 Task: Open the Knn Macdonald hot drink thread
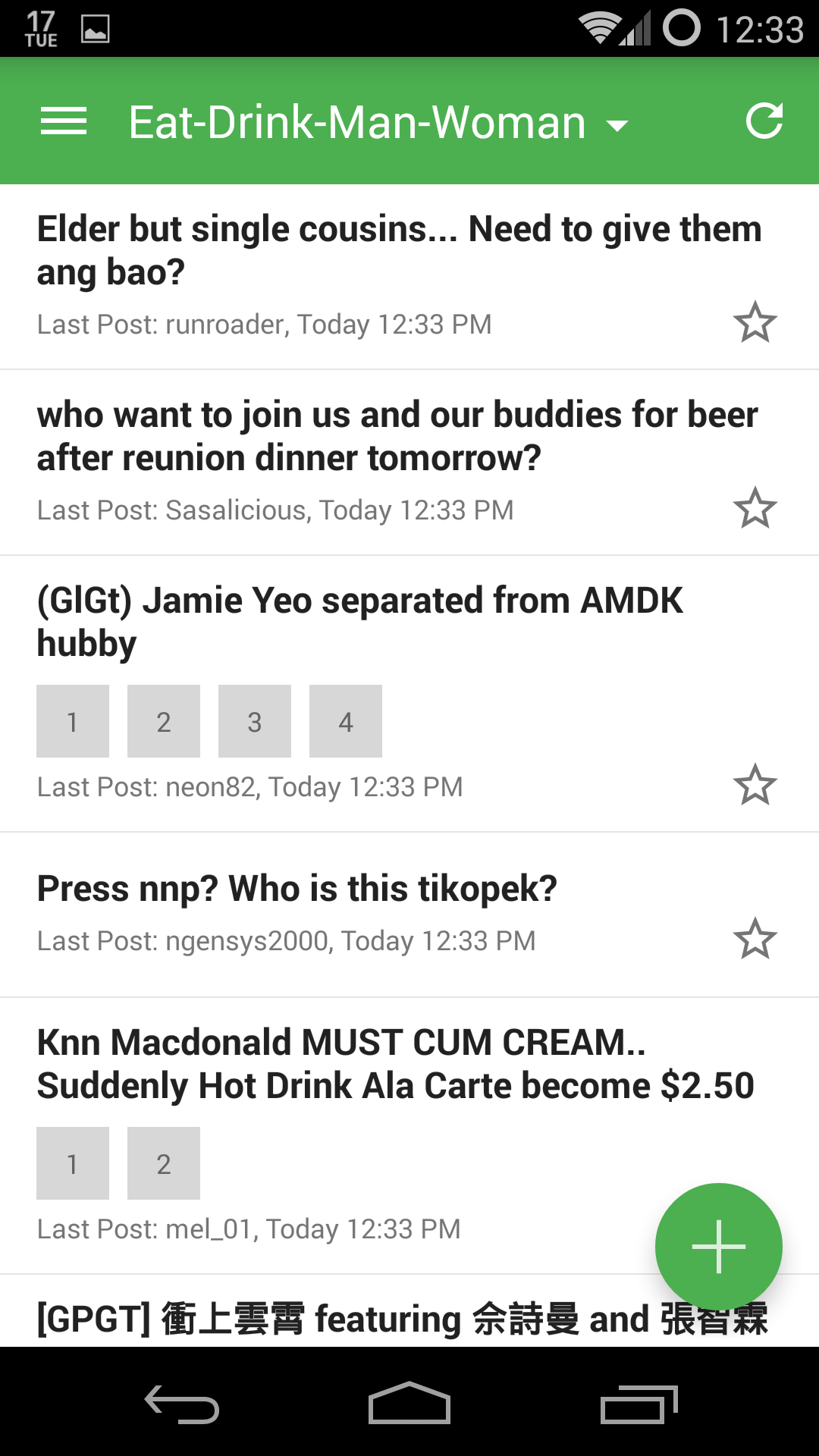coord(395,1064)
